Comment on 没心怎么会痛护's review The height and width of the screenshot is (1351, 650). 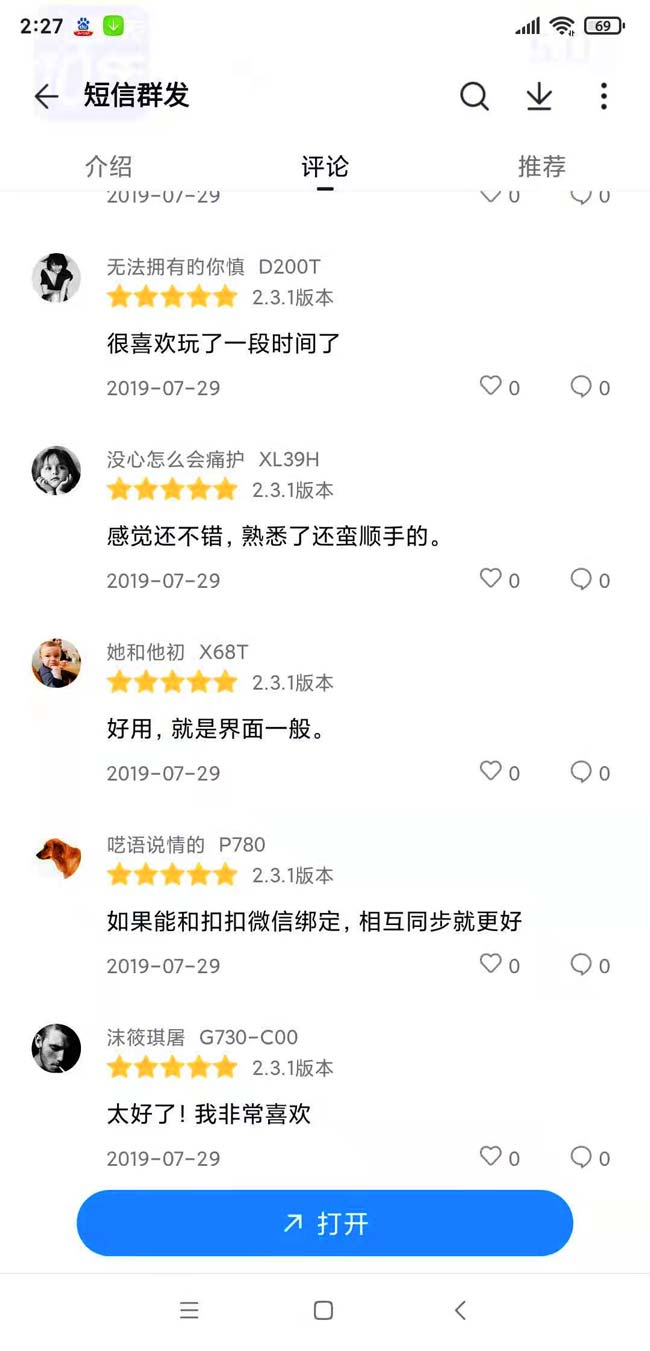coord(581,579)
